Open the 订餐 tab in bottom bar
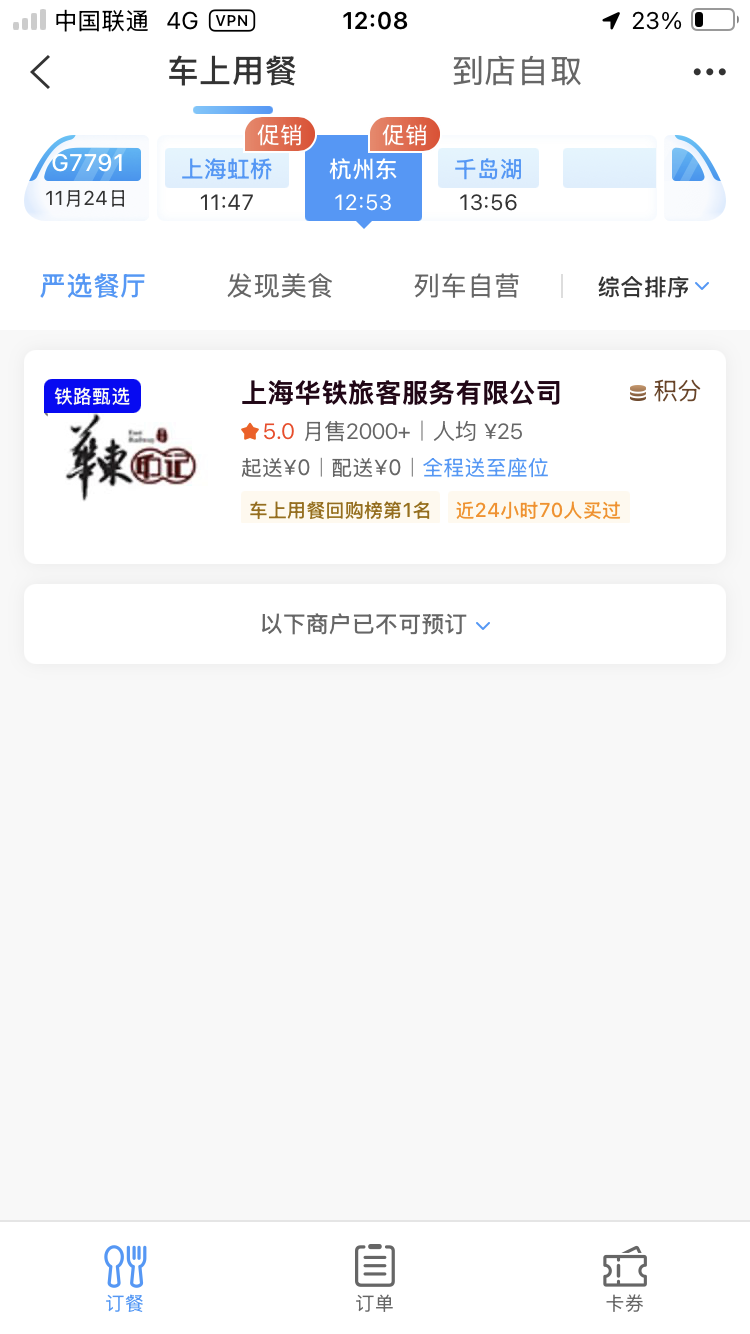 (x=125, y=1277)
